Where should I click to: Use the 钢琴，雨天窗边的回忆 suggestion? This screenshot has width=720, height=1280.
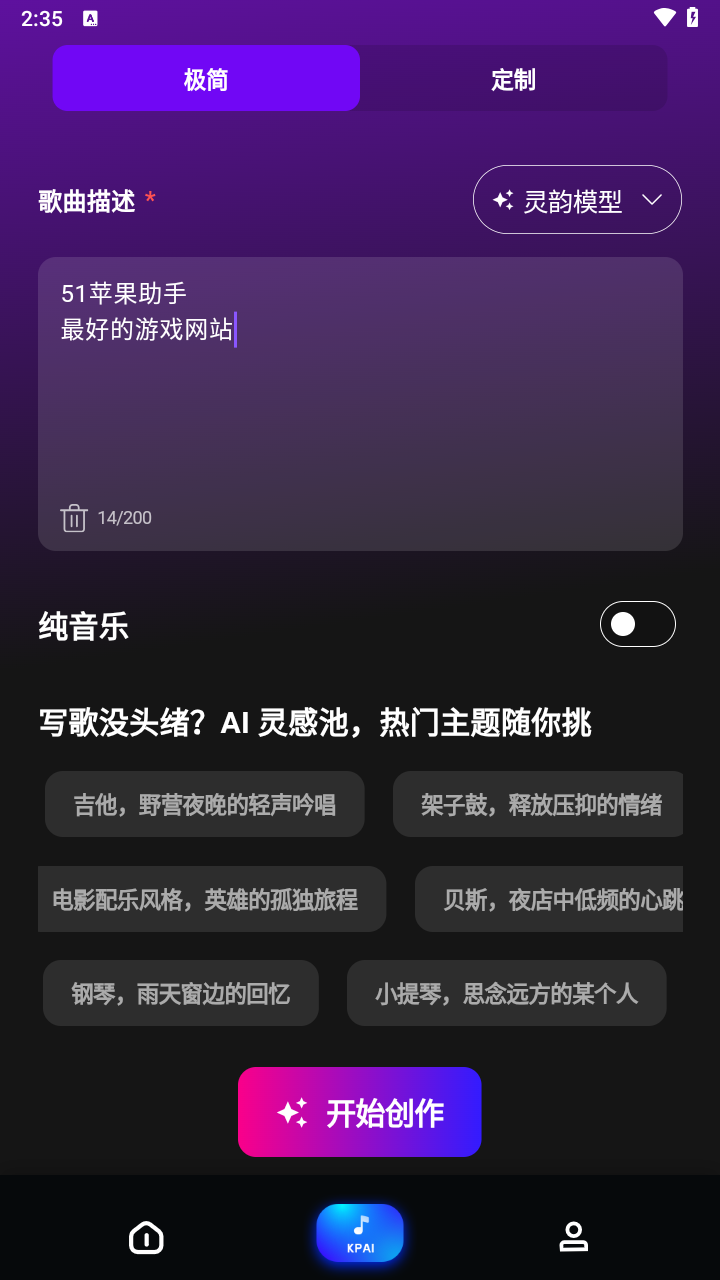coord(181,993)
